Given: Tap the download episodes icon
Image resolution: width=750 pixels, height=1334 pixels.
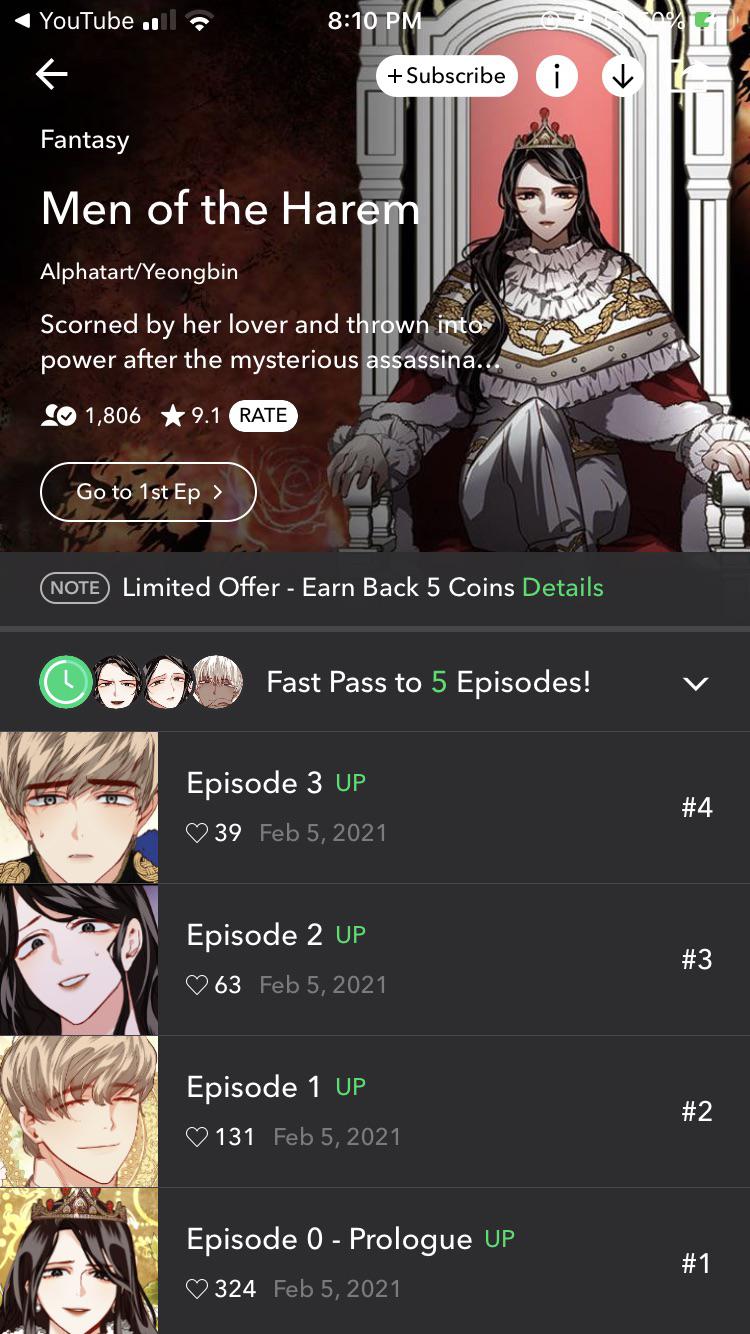Looking at the screenshot, I should pos(622,75).
